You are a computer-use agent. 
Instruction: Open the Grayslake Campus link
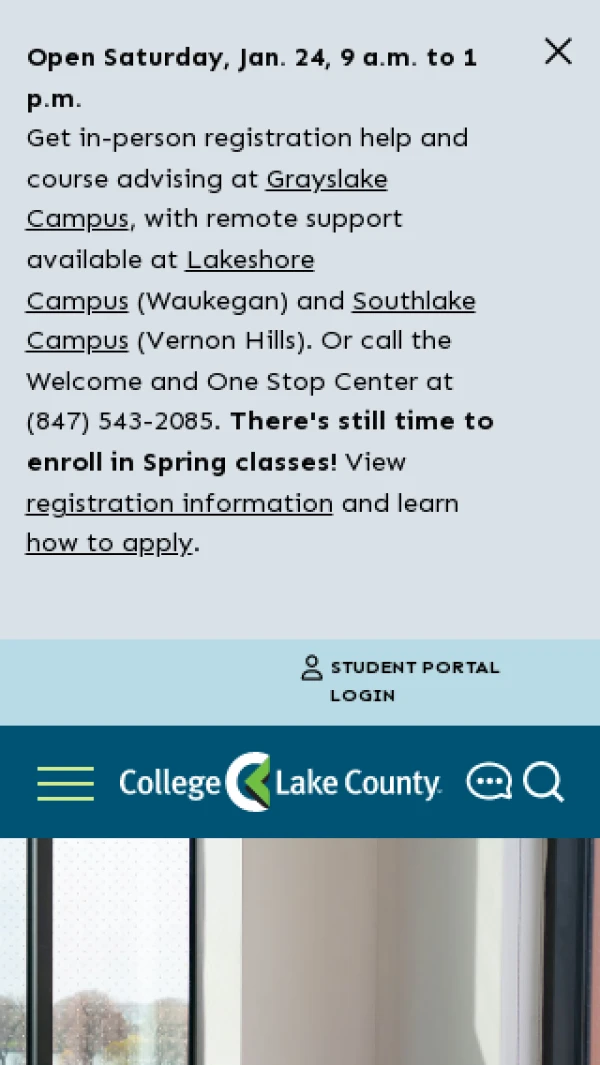pyautogui.click(x=326, y=180)
